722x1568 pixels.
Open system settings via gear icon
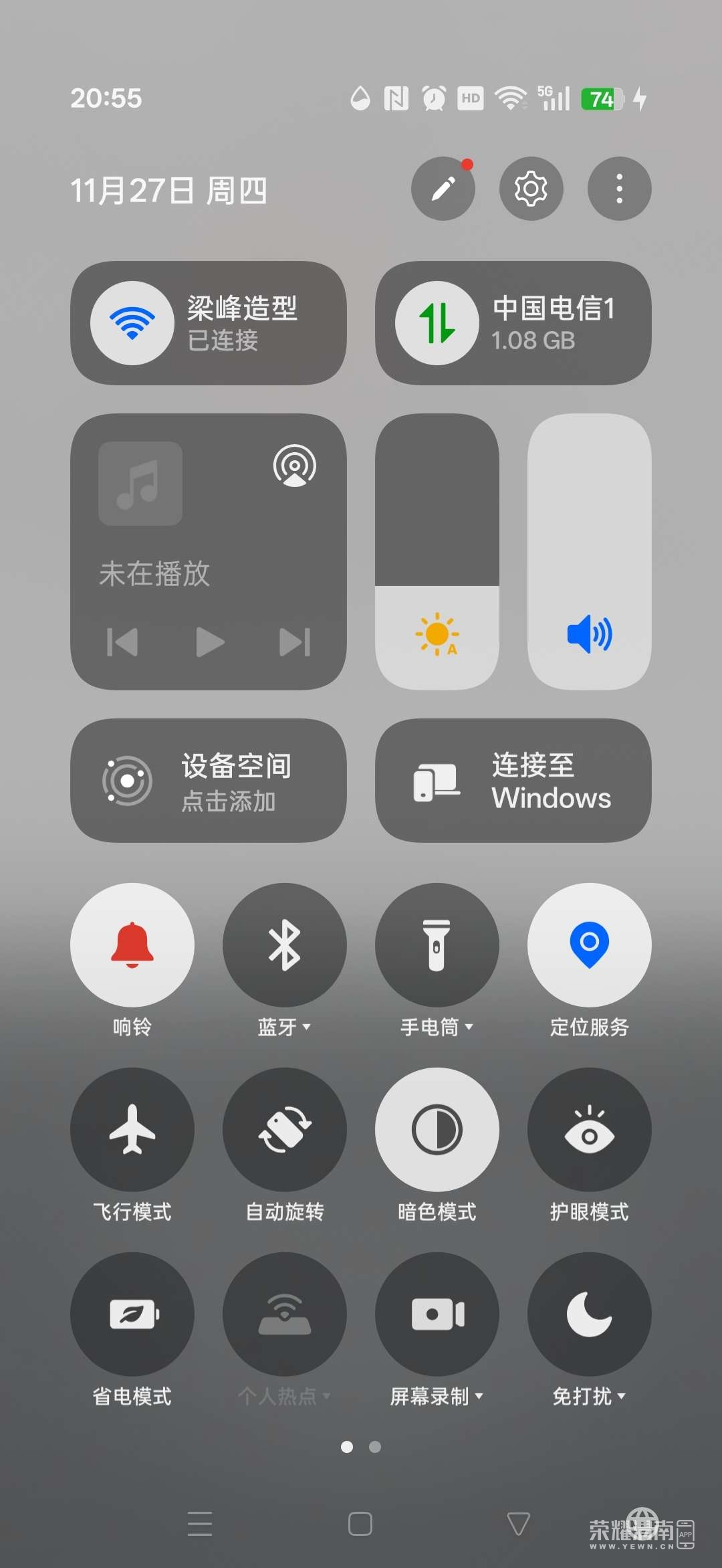click(531, 189)
